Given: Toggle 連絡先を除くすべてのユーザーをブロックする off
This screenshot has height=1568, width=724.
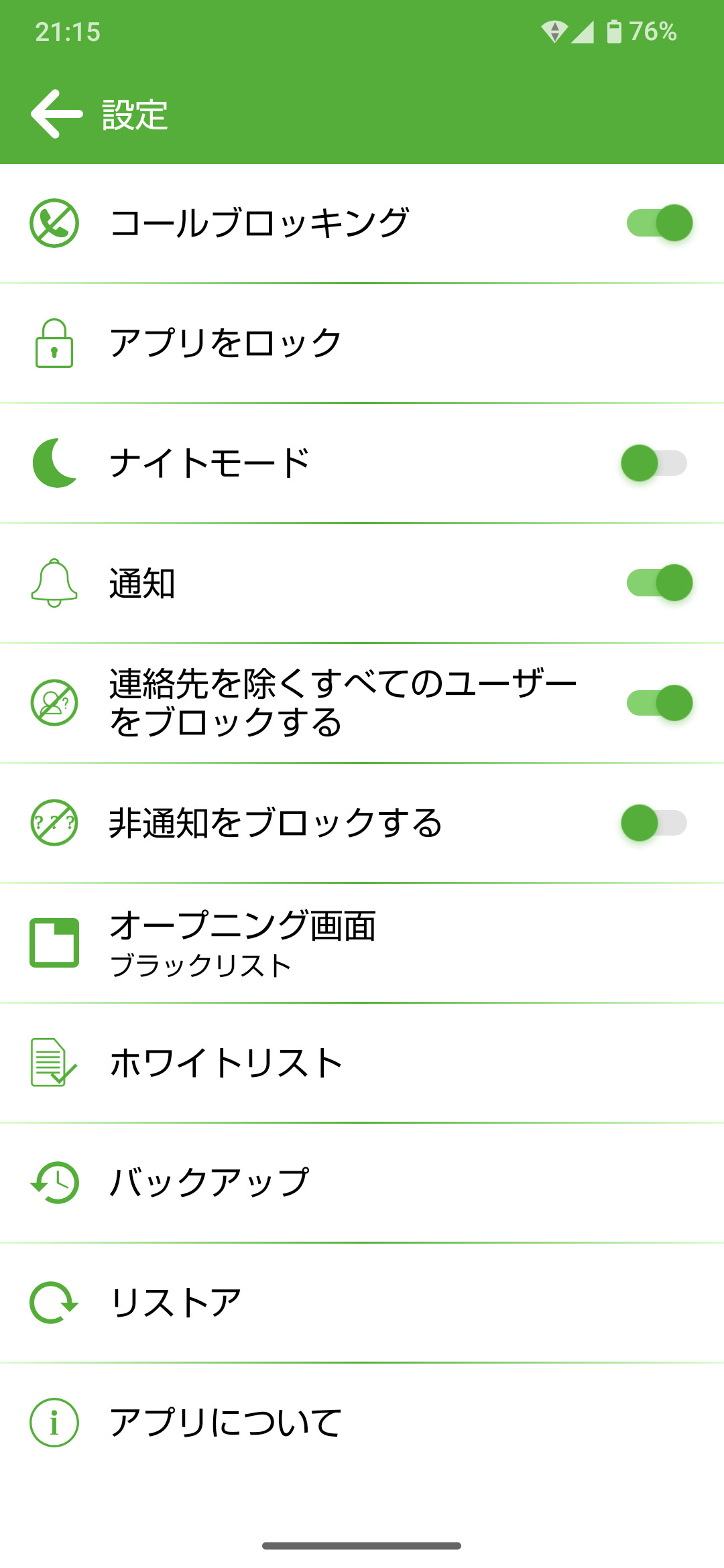Looking at the screenshot, I should (x=659, y=703).
